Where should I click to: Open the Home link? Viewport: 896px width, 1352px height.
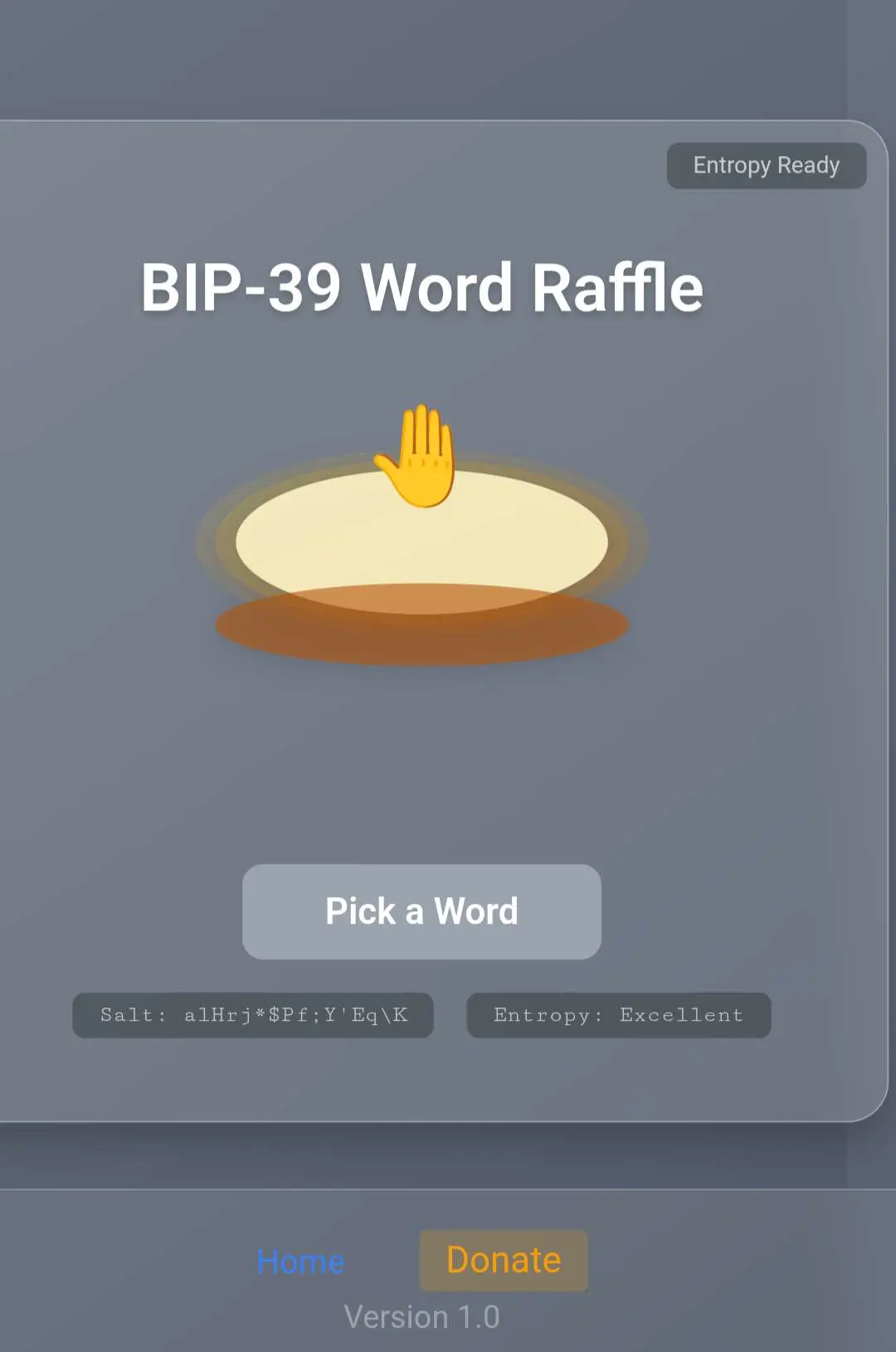point(300,1262)
